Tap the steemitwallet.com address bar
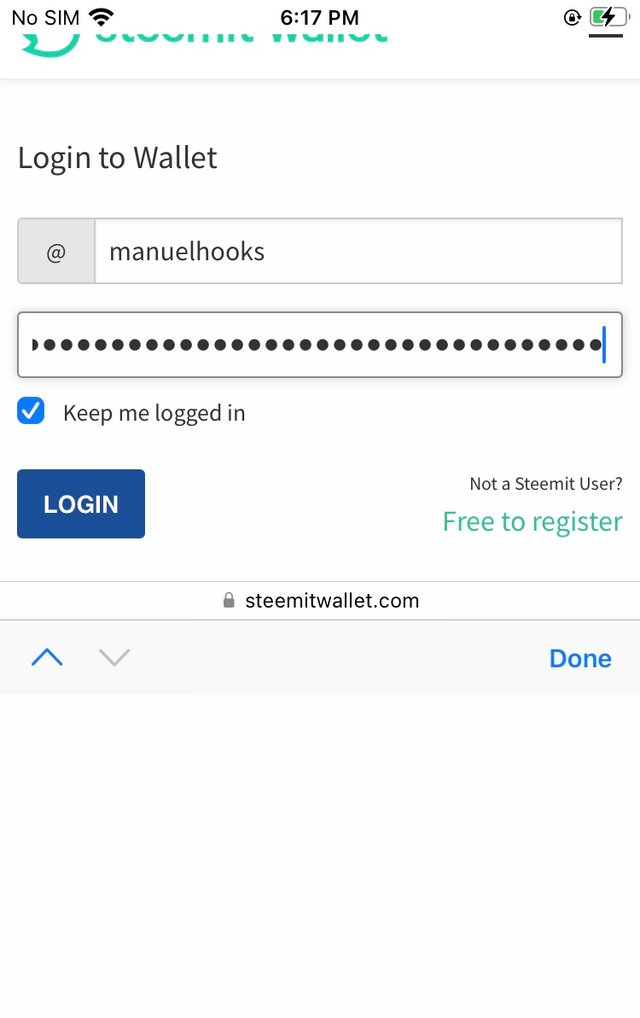 [320, 601]
